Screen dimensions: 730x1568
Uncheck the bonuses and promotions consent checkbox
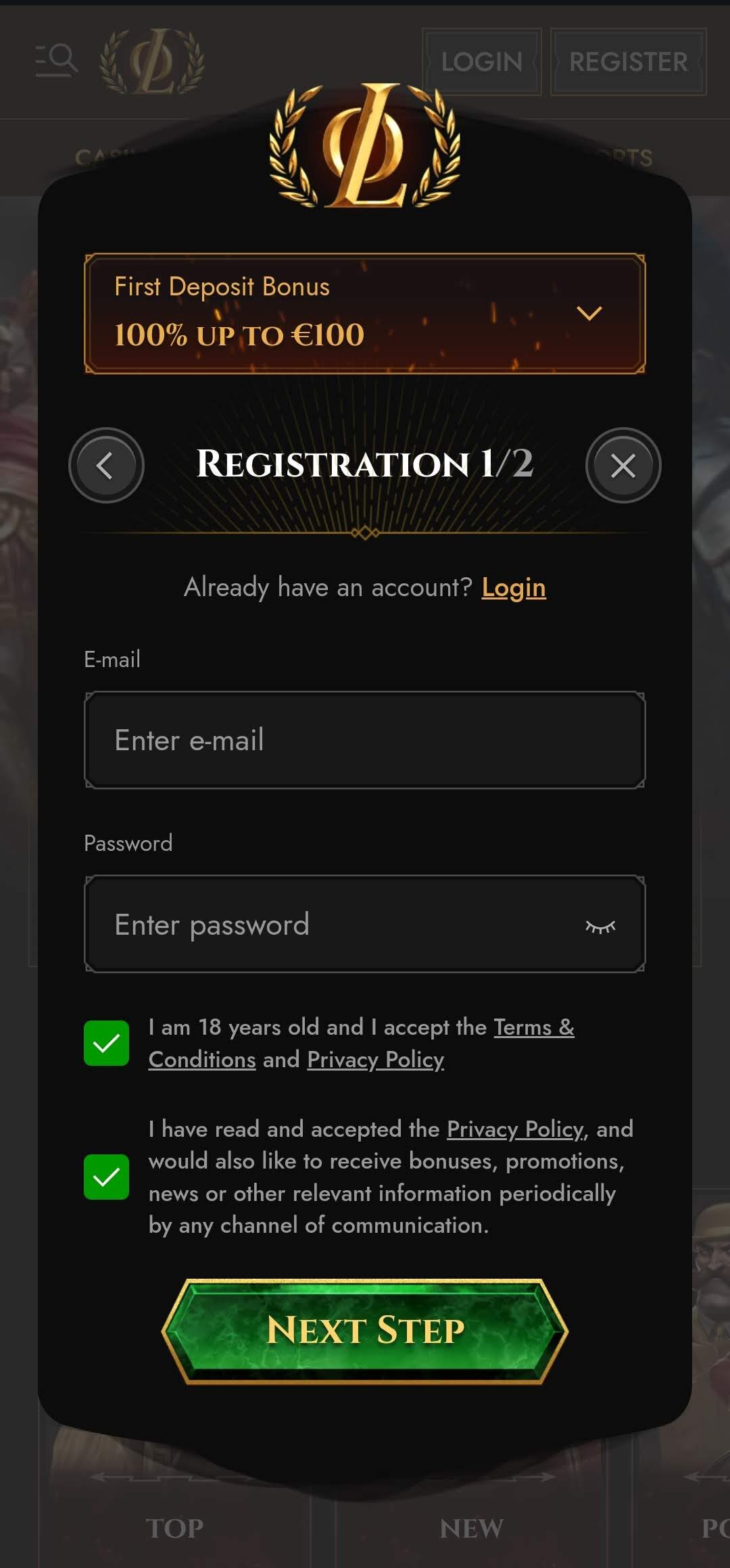pyautogui.click(x=107, y=1177)
